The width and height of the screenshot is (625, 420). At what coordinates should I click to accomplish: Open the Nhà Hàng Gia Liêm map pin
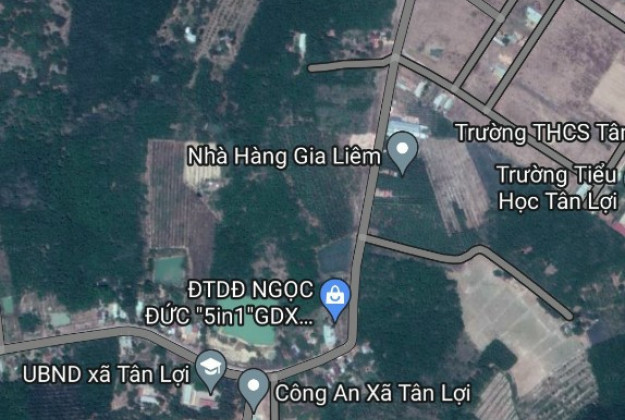(402, 153)
